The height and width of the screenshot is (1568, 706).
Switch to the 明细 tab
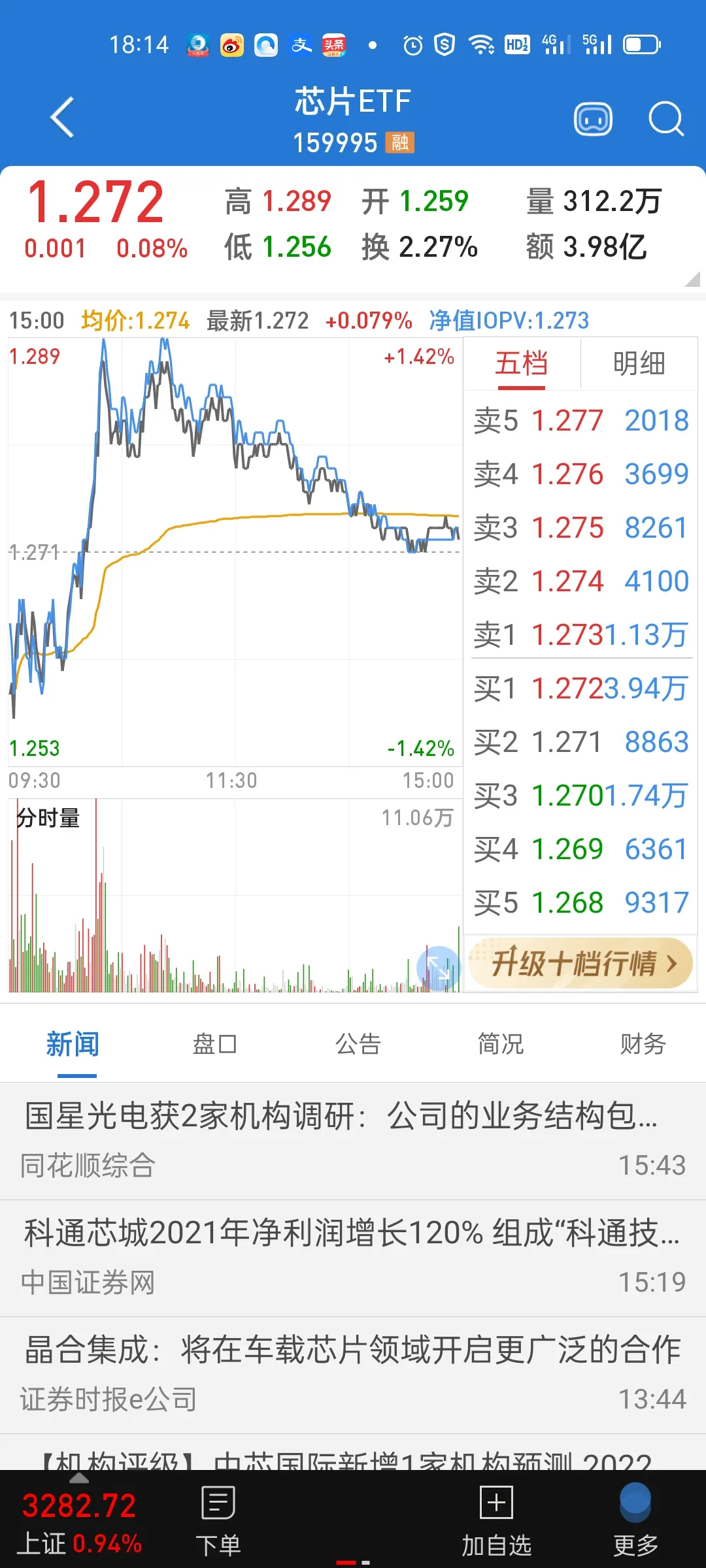[x=639, y=364]
